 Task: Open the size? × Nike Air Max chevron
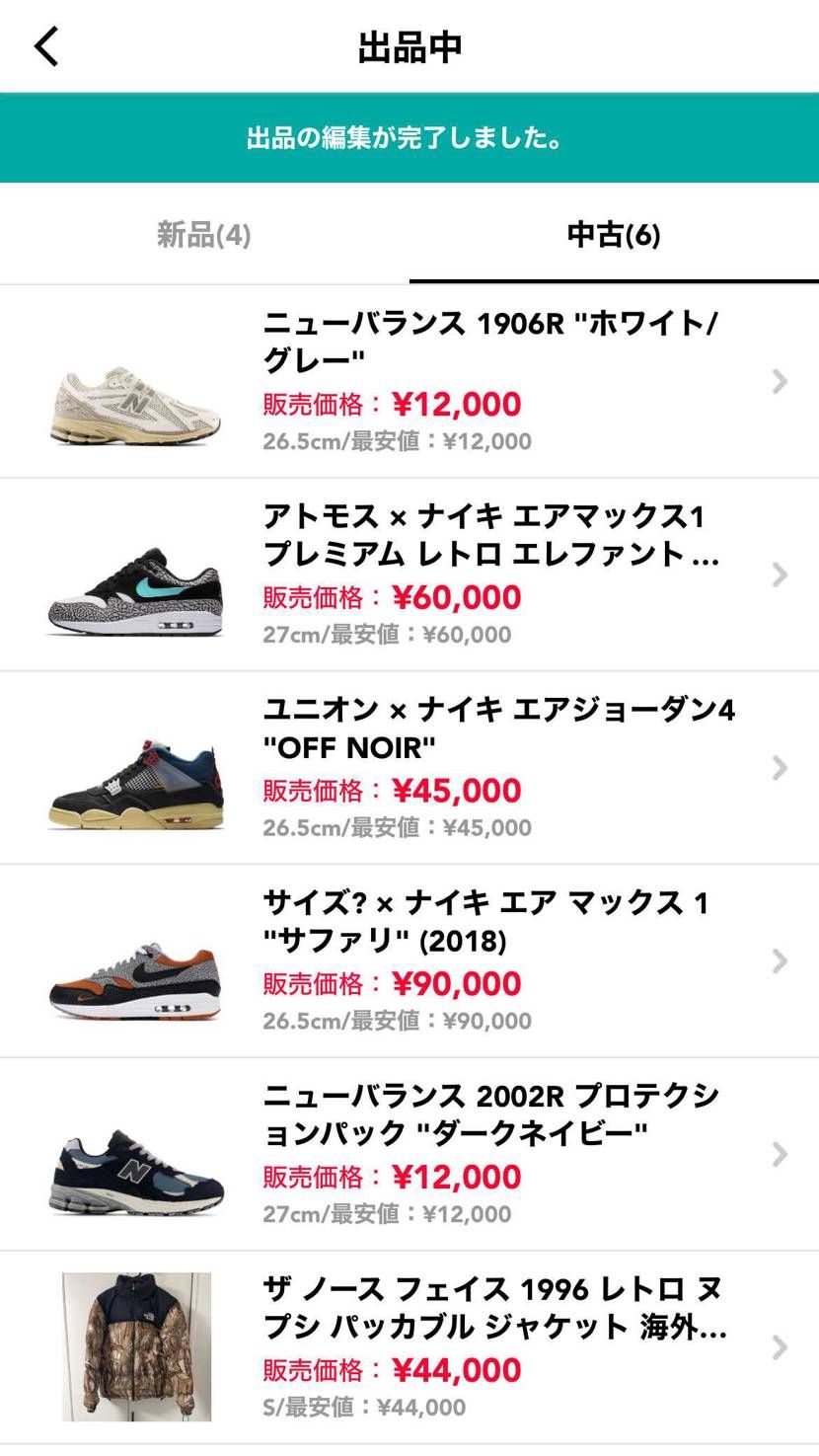(781, 960)
